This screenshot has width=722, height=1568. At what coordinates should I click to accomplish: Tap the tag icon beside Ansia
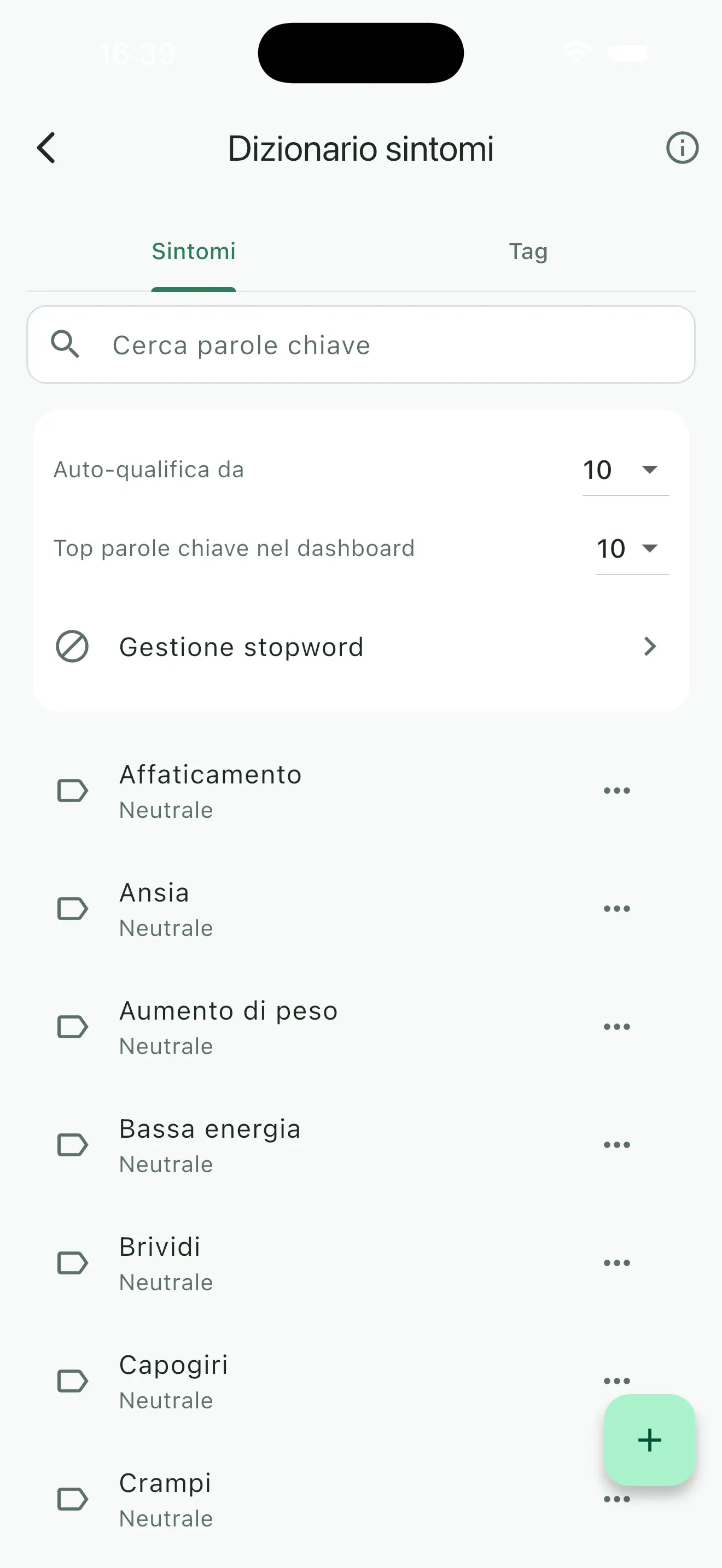coord(72,908)
